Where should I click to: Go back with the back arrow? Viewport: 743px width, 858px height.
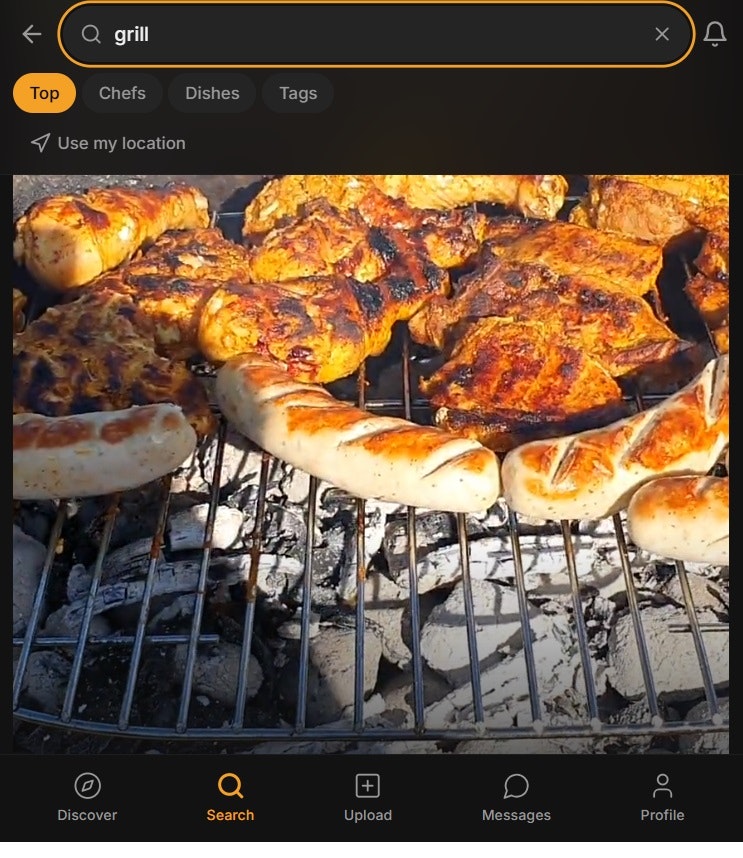click(32, 33)
